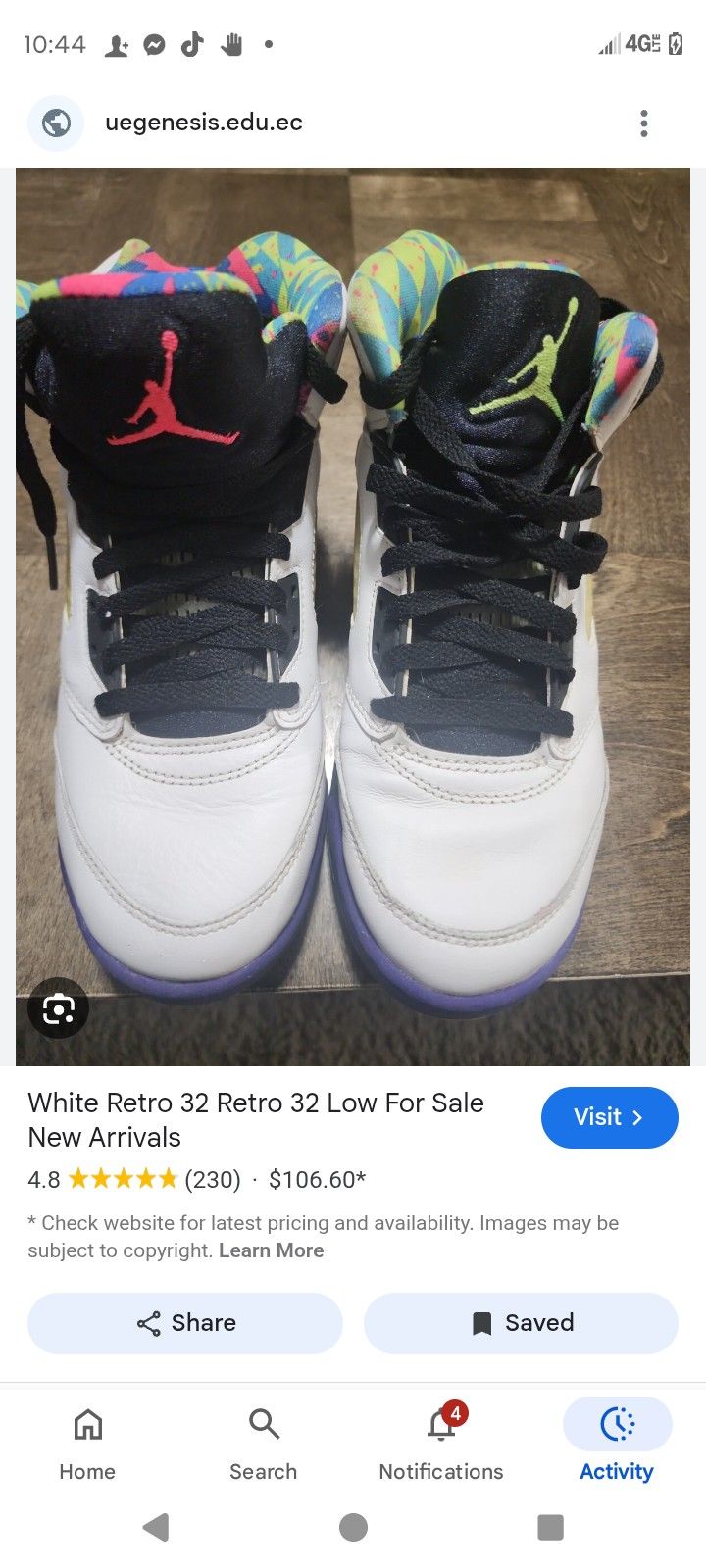Open Google Lens on the image
Viewport: 706px width, 1568px height.
pyautogui.click(x=58, y=1007)
